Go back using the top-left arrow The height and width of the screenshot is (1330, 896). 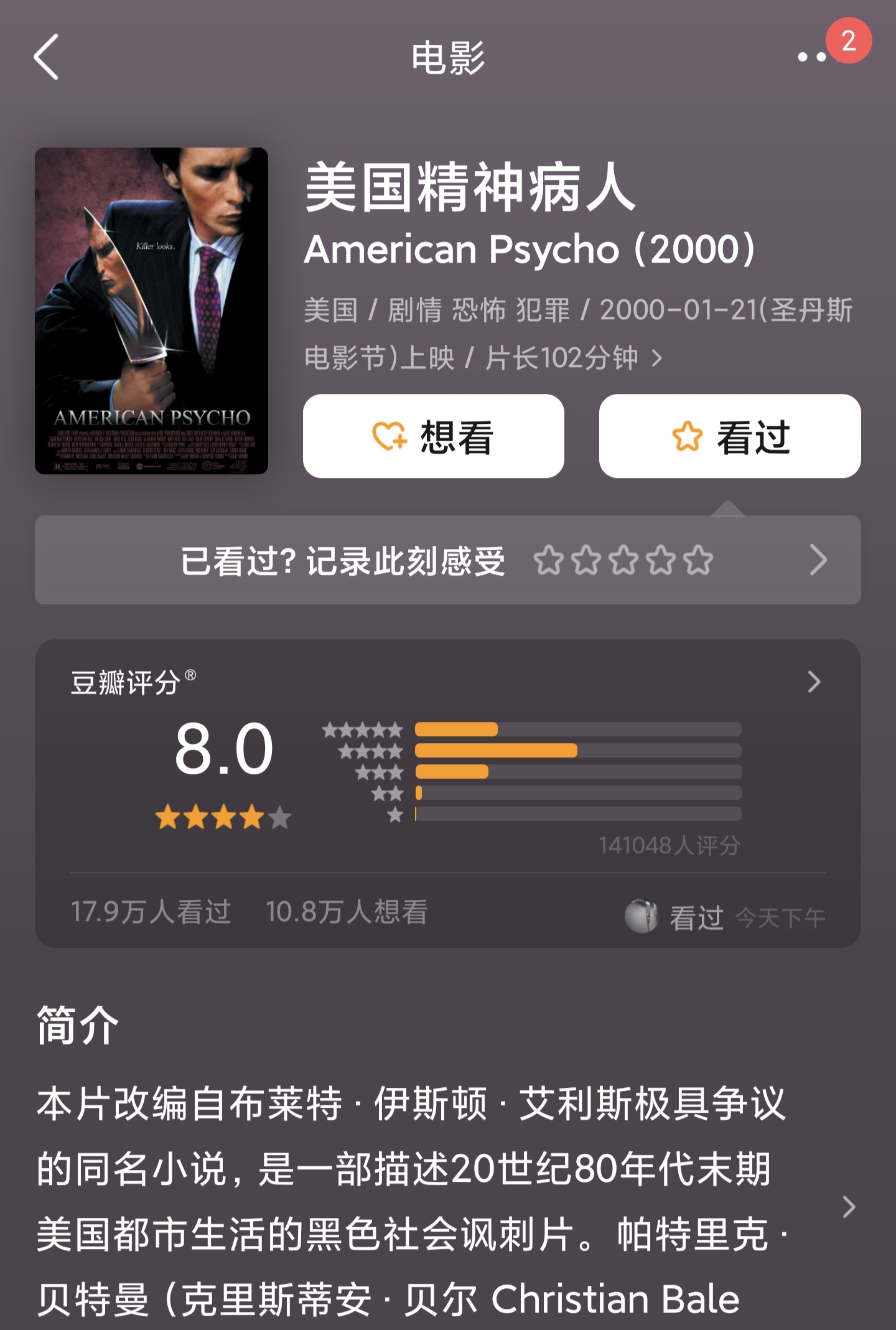click(47, 57)
